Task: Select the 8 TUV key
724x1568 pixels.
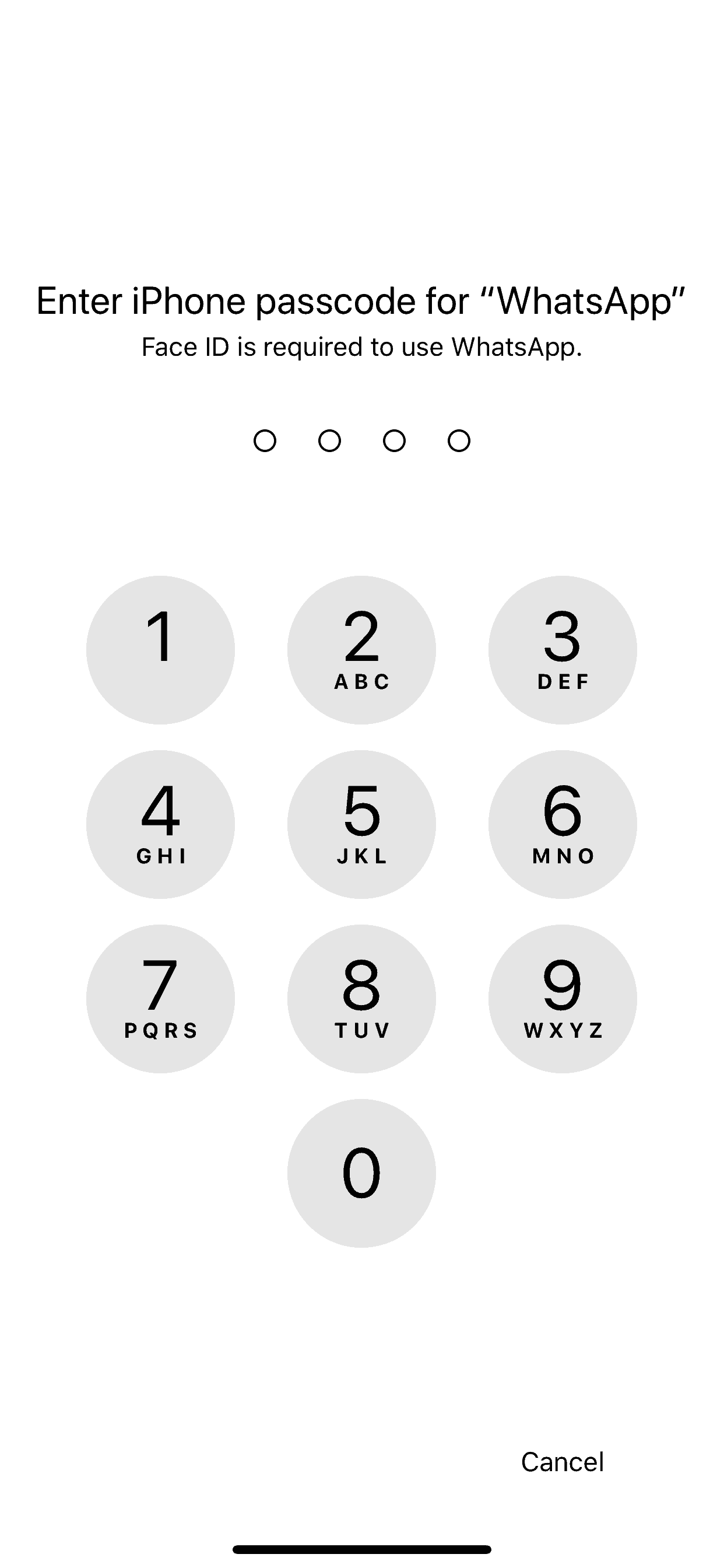Action: pyautogui.click(x=361, y=998)
